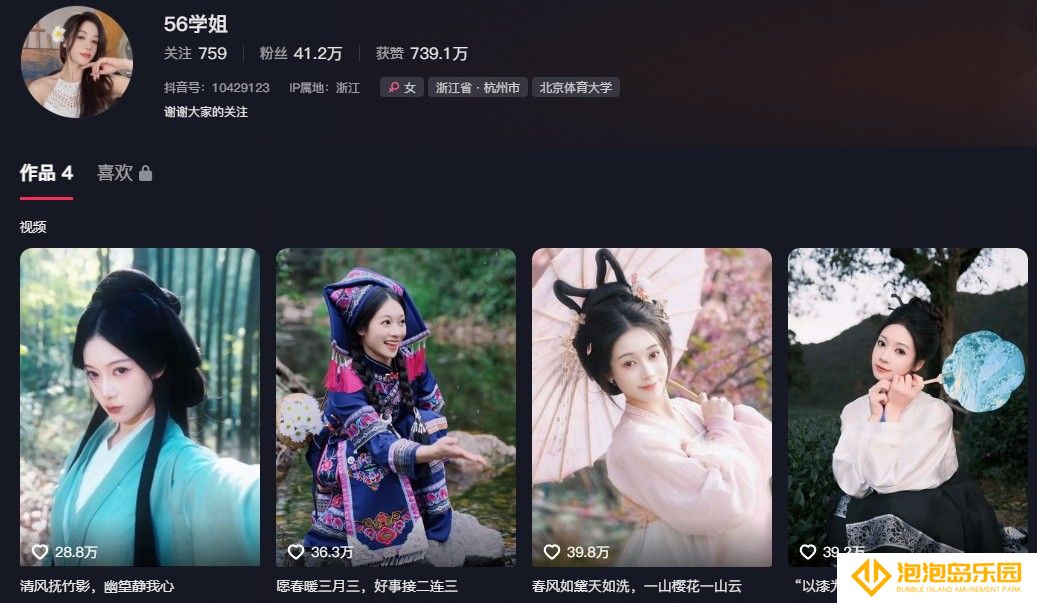Switch to the 作品 tab
This screenshot has height=603, width=1037.
click(46, 173)
